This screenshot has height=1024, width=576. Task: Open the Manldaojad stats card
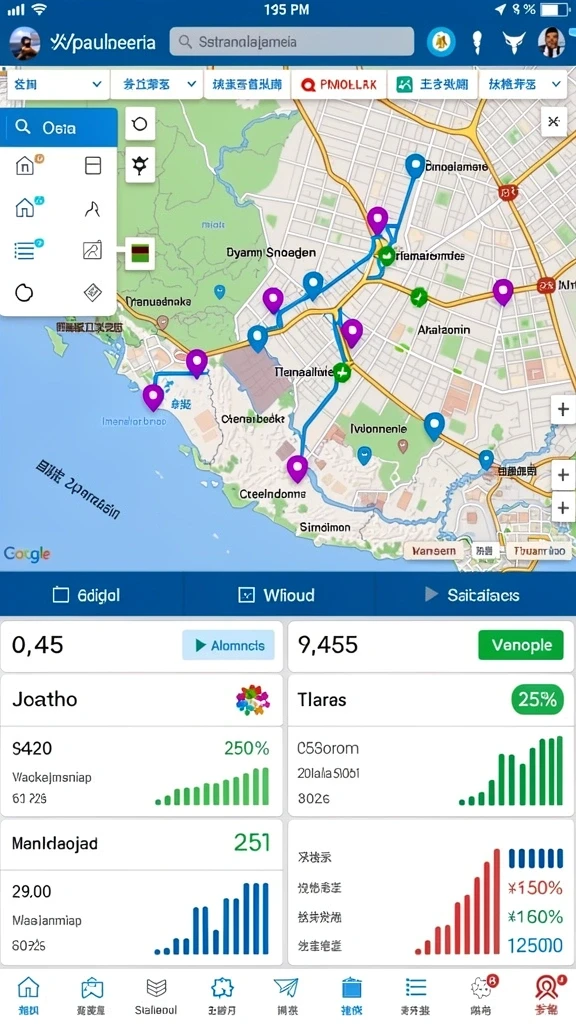[142, 893]
